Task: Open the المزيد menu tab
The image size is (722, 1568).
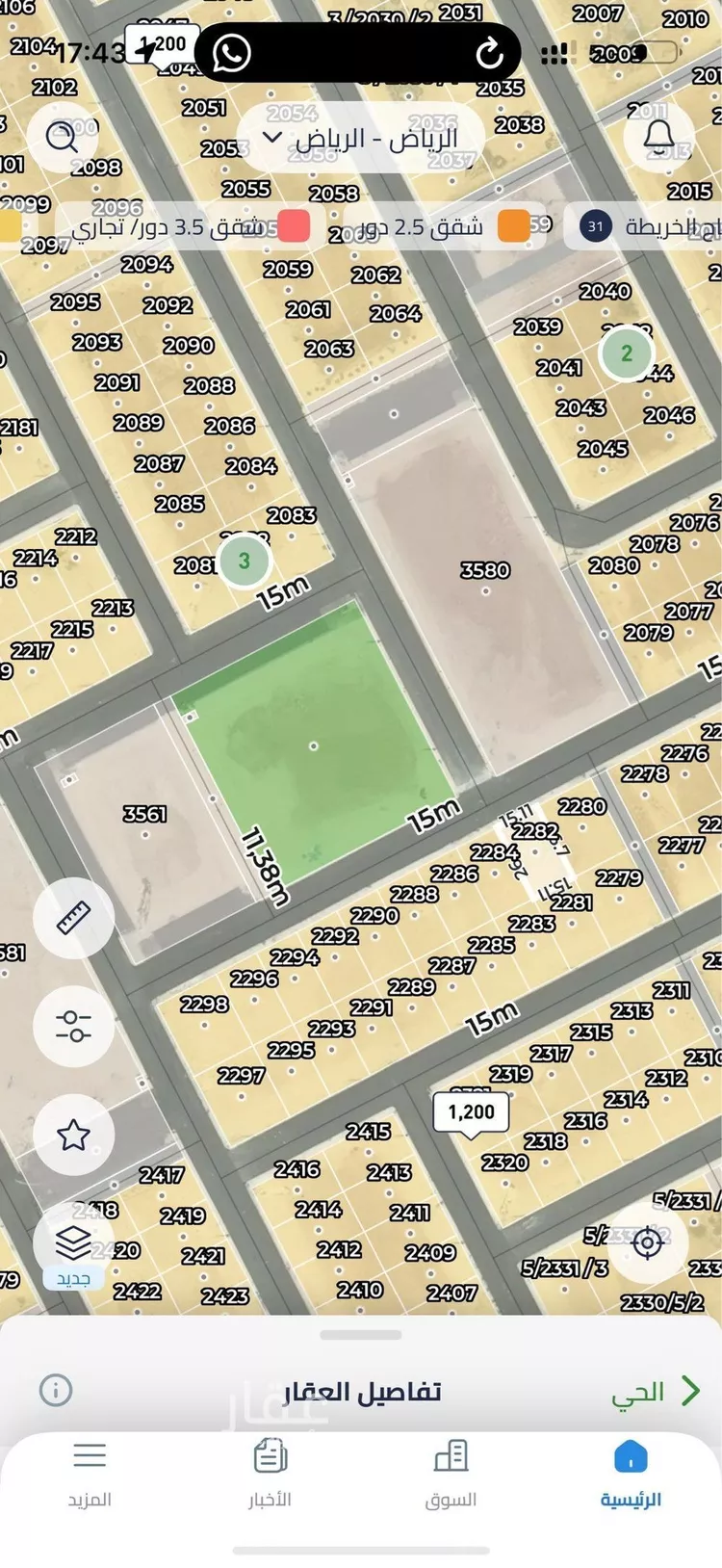Action: pos(90,1474)
